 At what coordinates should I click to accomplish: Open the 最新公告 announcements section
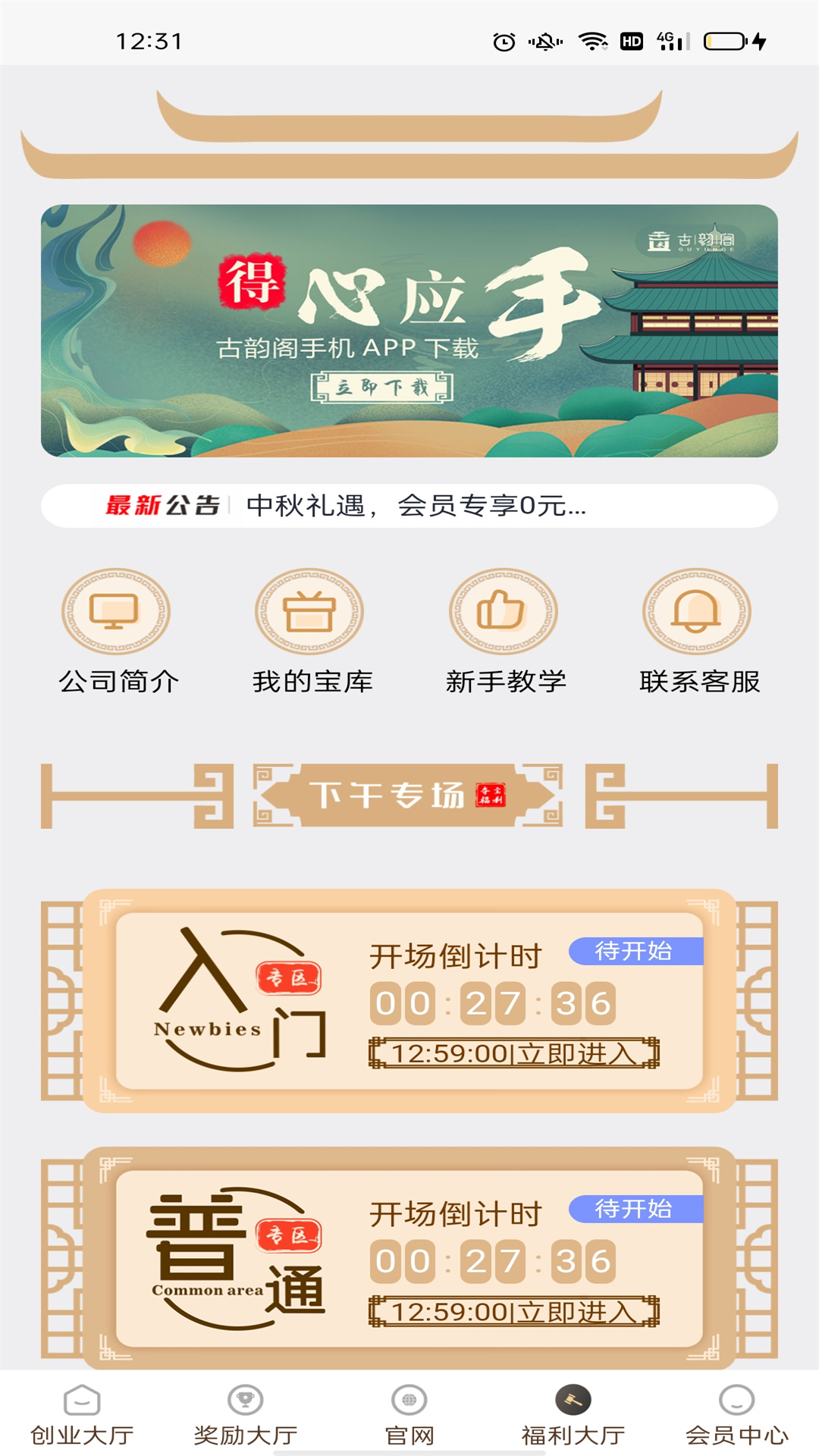click(162, 507)
